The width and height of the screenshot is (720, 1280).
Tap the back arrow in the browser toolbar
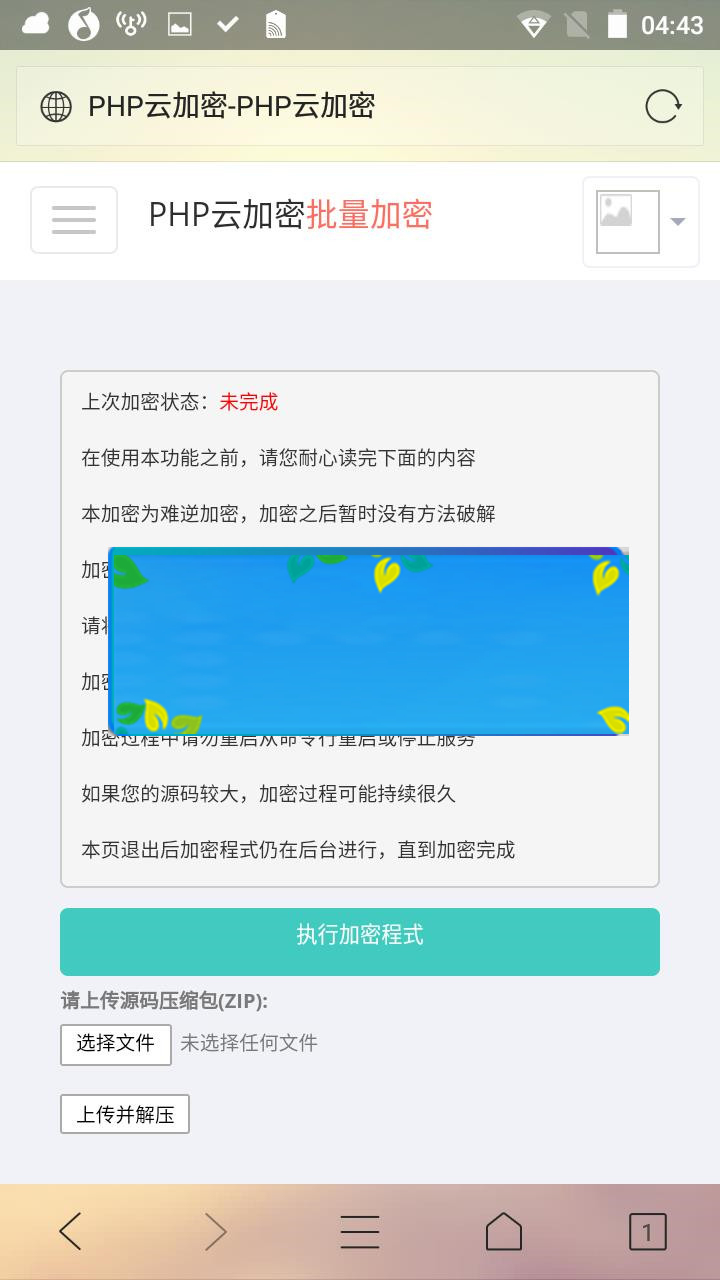(x=71, y=1231)
